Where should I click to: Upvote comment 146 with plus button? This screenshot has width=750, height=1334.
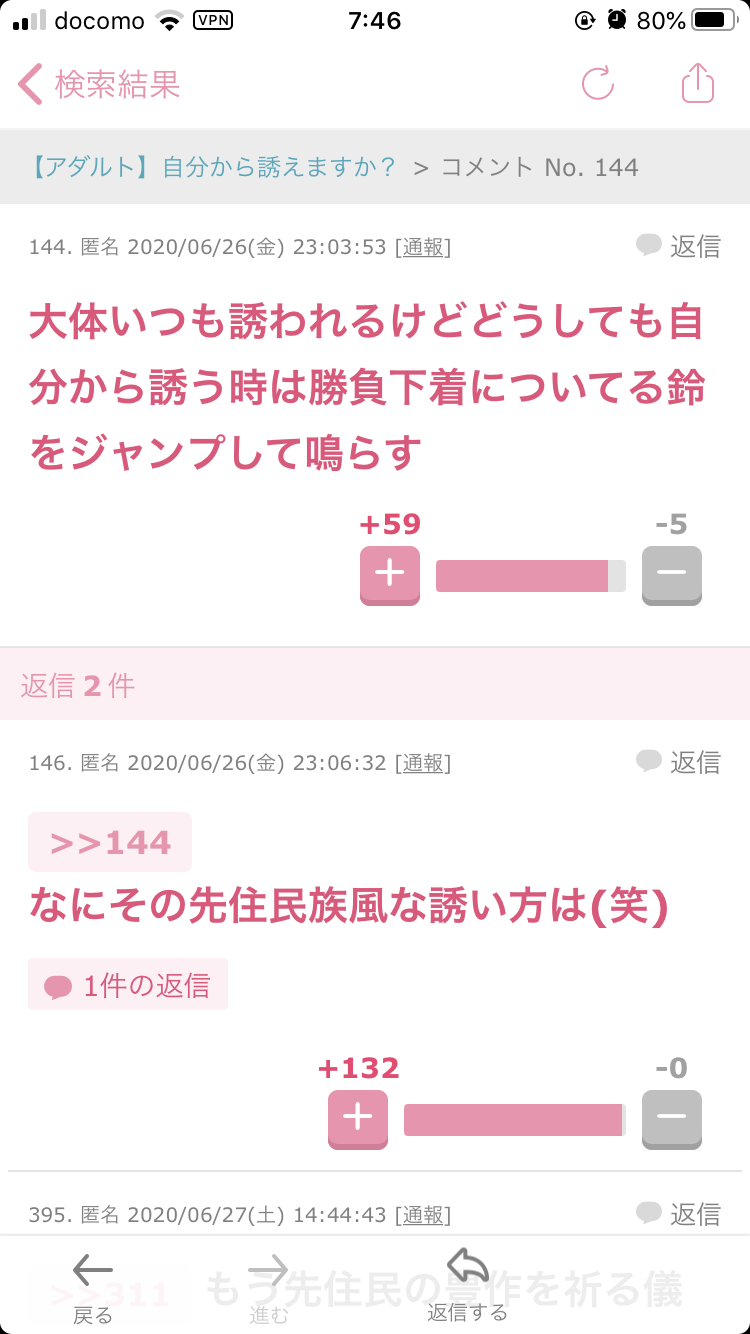(x=357, y=1119)
